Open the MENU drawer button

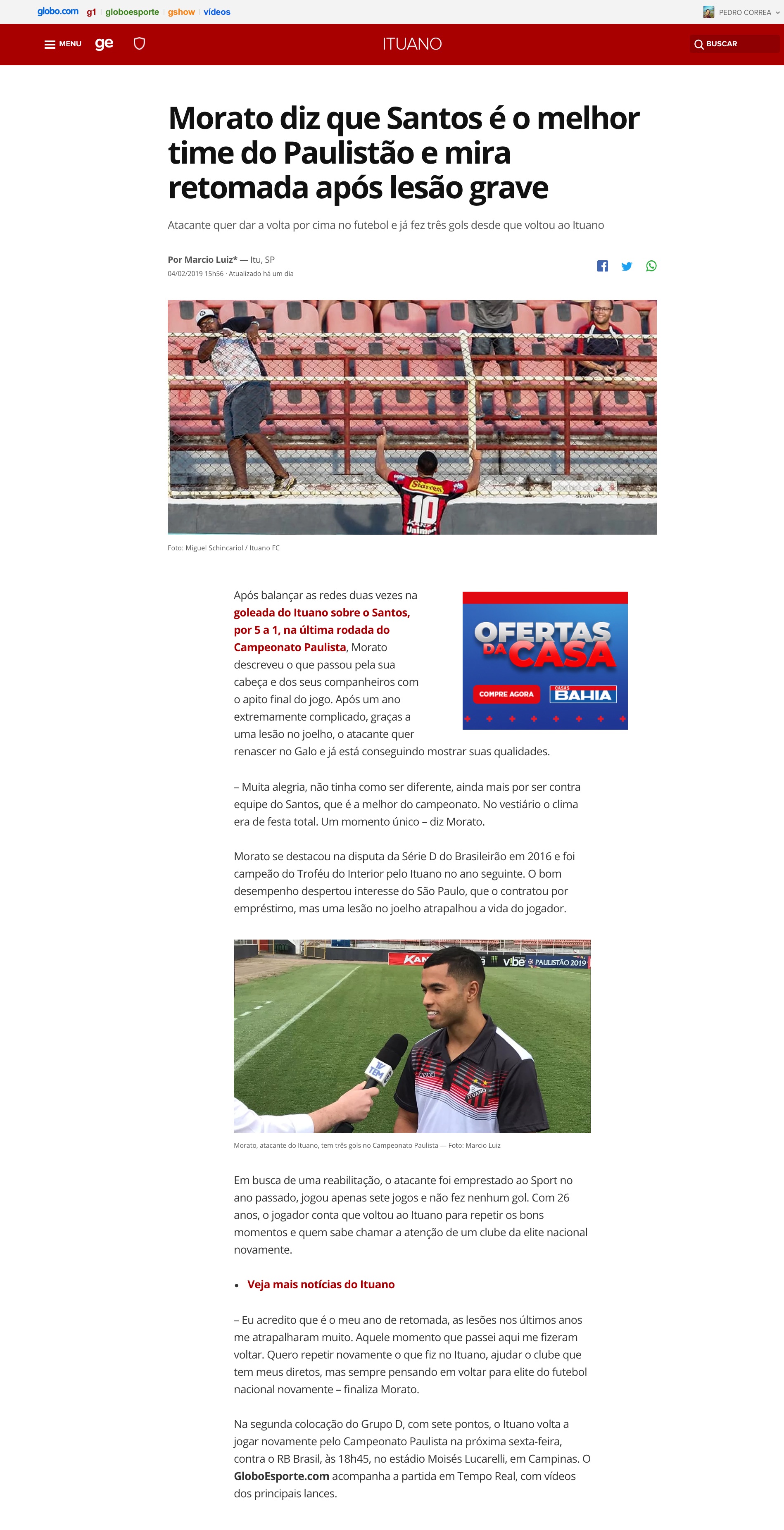[62, 44]
